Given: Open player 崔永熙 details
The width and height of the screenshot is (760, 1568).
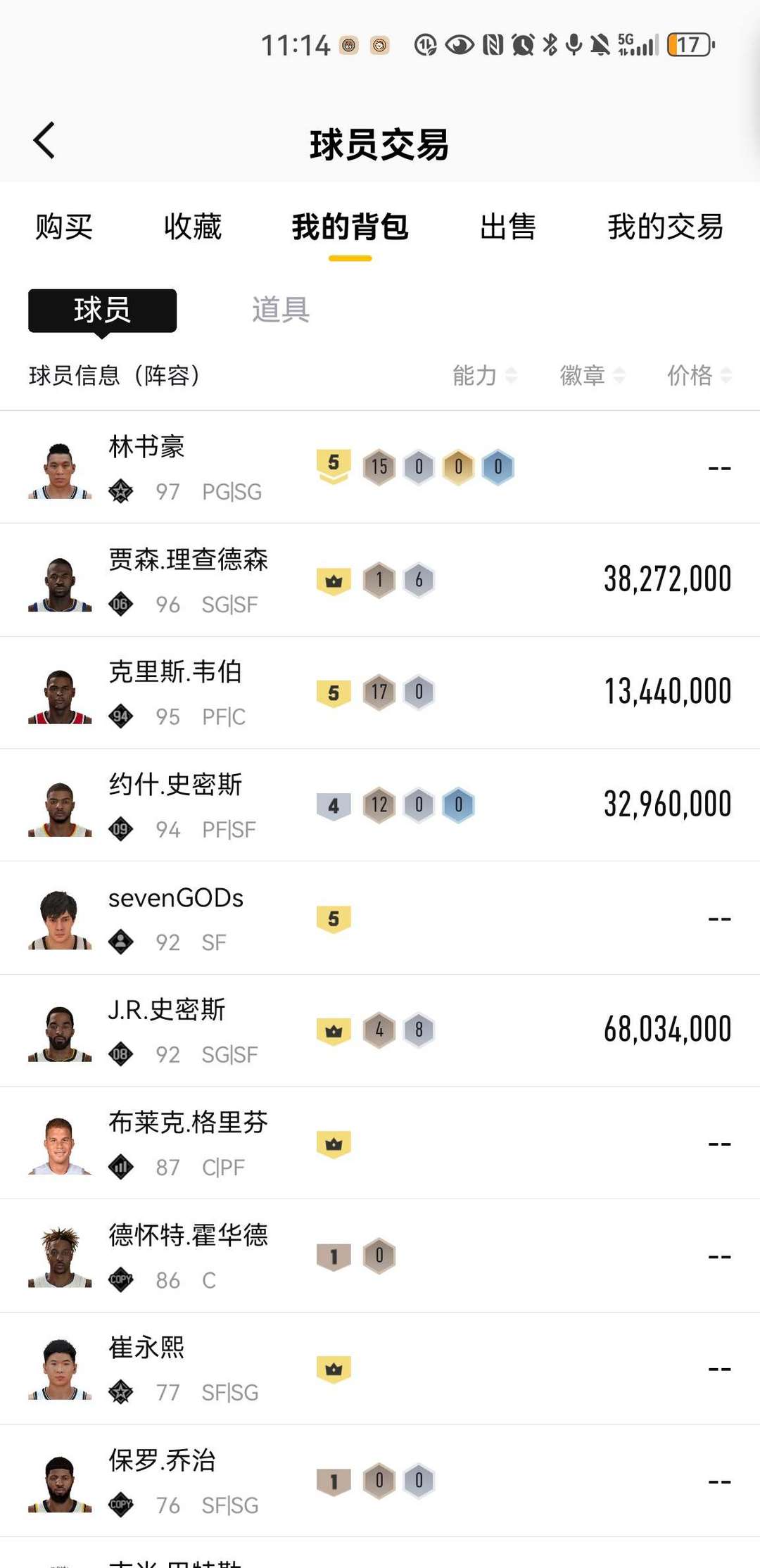Looking at the screenshot, I should coord(146,1348).
